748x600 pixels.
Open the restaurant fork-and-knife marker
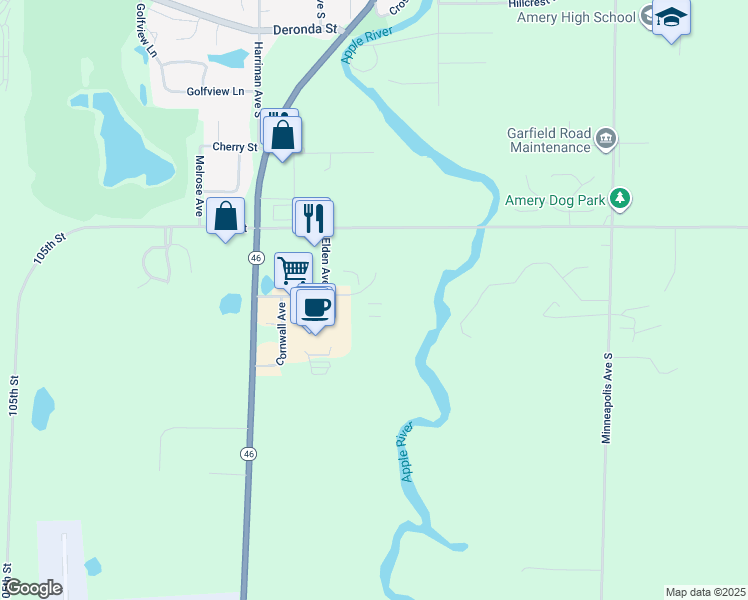315,217
